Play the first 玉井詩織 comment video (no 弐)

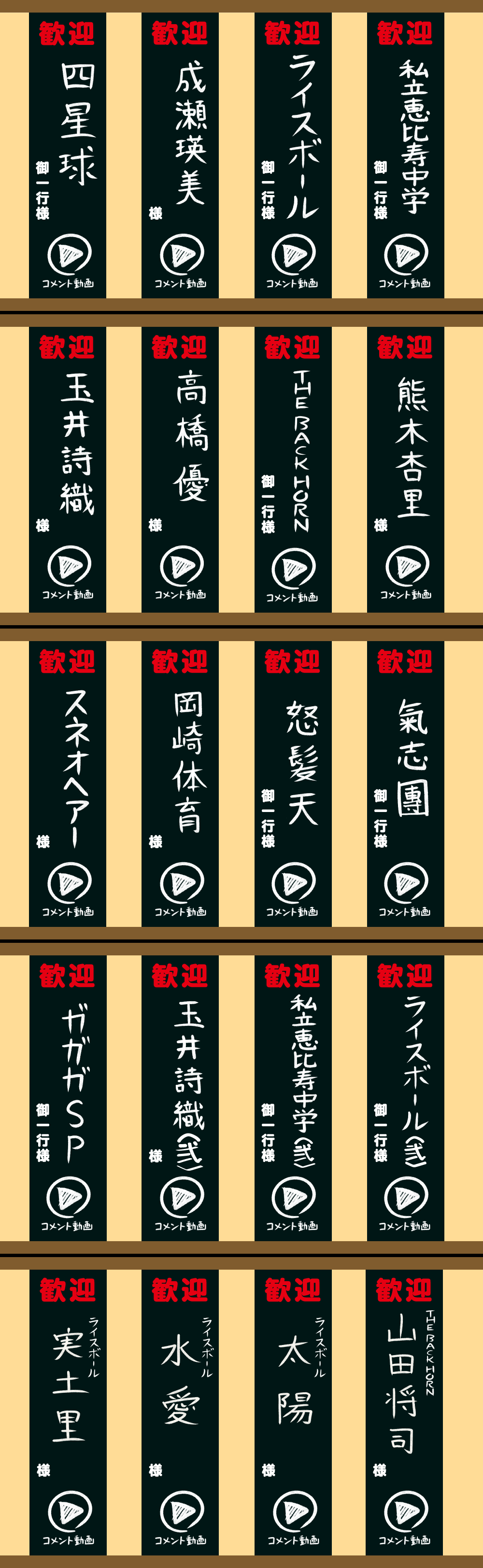[x=69, y=566]
